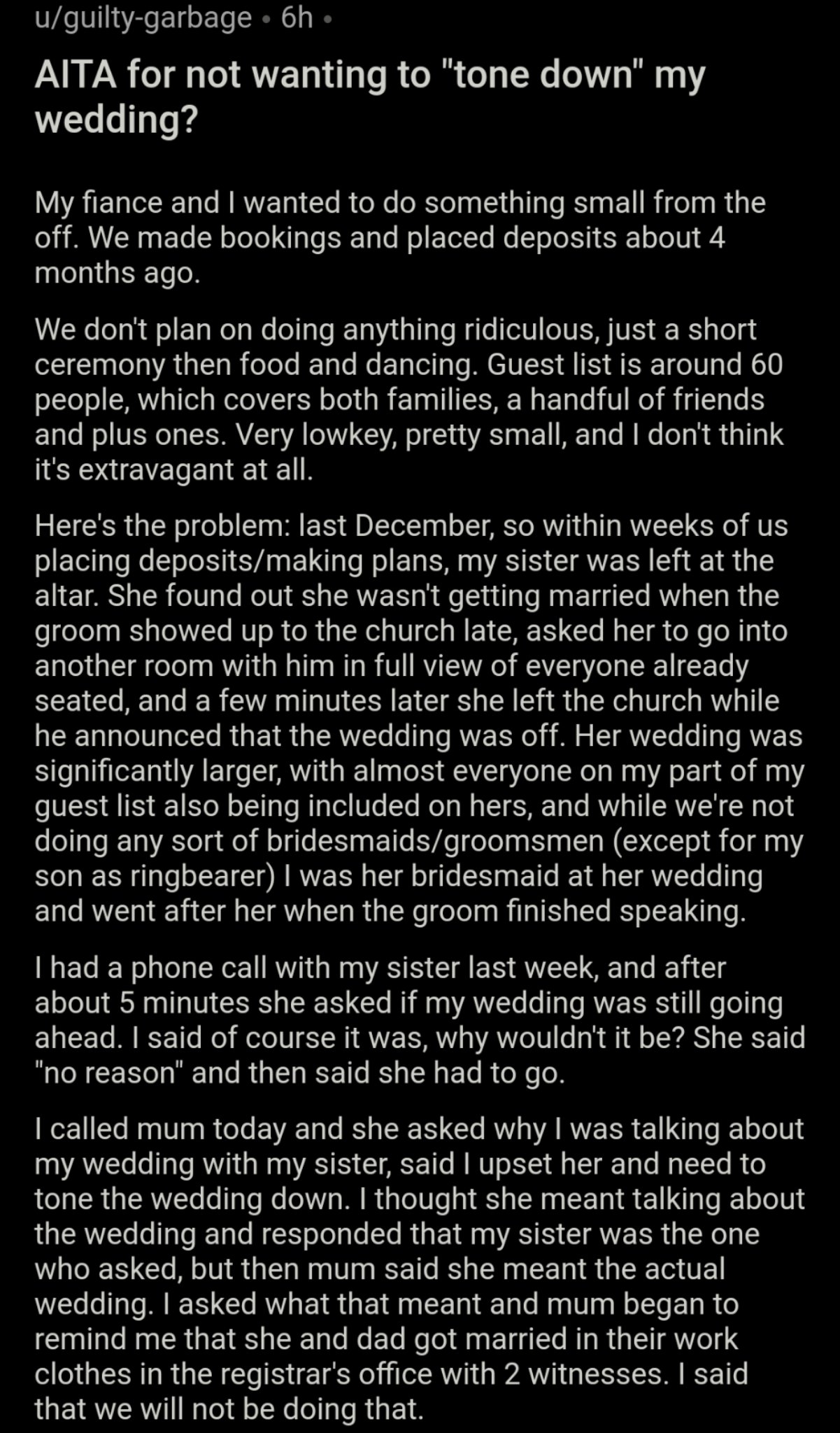Open the u/guilty-garbage profile
This screenshot has width=840, height=1433.
[143, 17]
